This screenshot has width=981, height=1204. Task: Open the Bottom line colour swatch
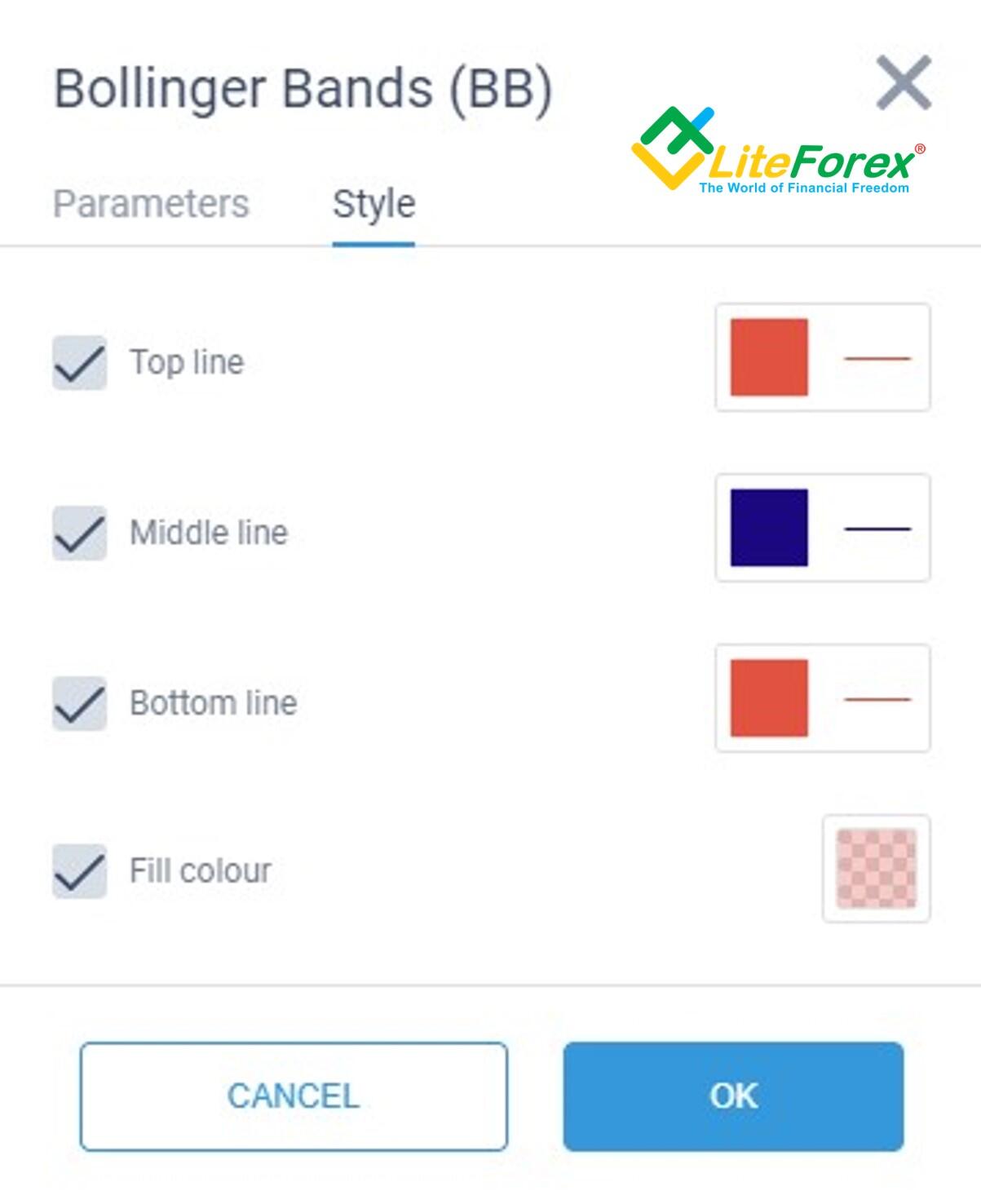coord(768,698)
